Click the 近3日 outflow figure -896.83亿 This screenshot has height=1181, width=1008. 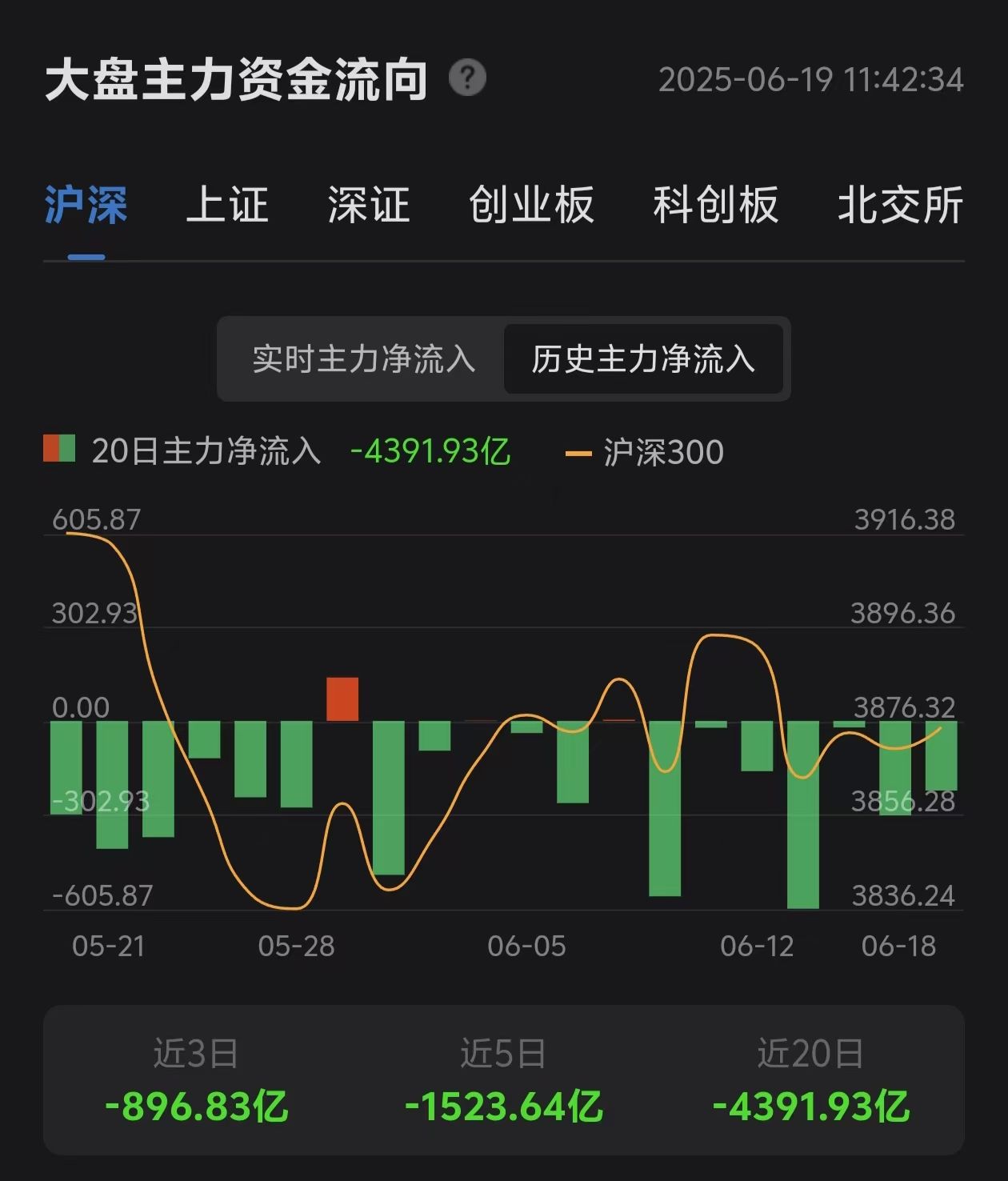pyautogui.click(x=195, y=1107)
